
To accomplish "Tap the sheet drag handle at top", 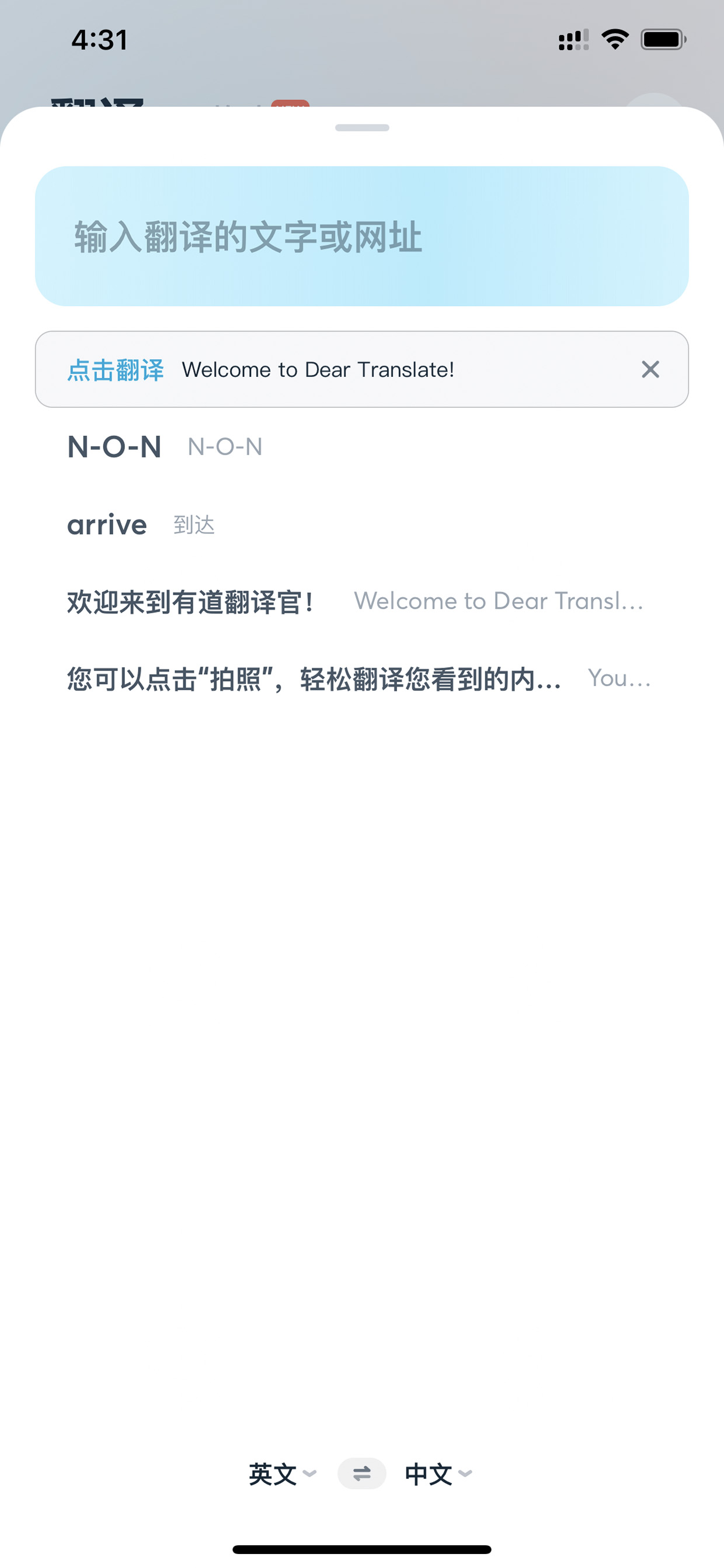I will pos(362,128).
